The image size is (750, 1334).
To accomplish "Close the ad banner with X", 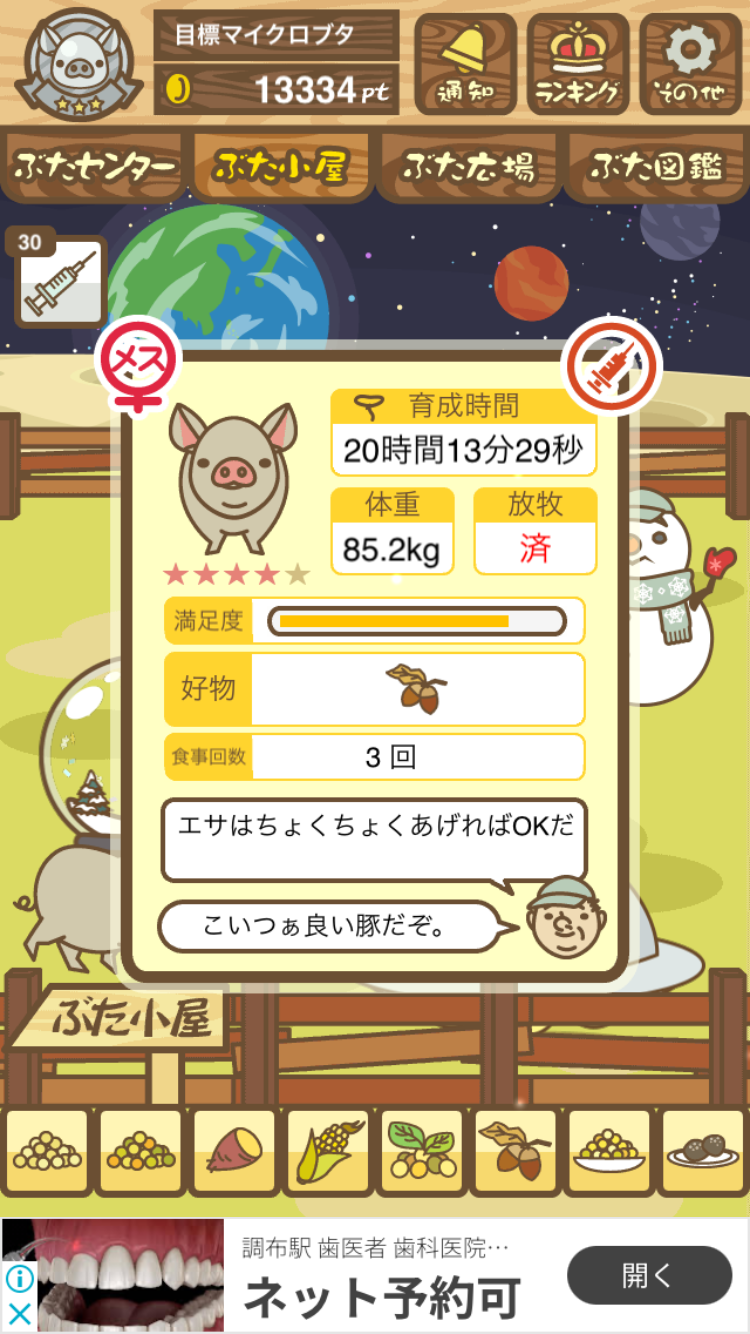I will point(18,1312).
